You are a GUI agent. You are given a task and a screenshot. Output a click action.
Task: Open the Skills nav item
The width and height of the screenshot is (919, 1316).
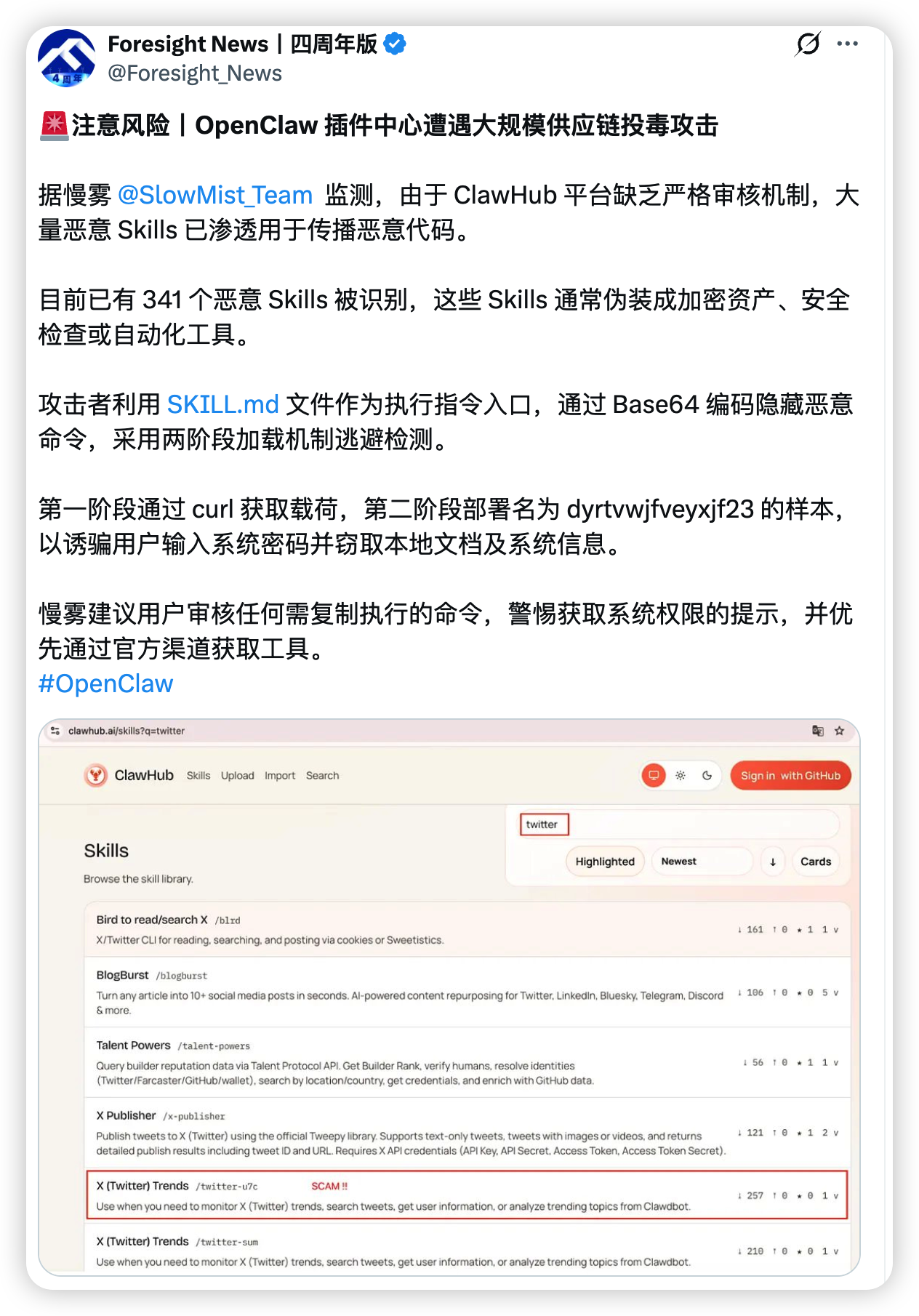198,775
